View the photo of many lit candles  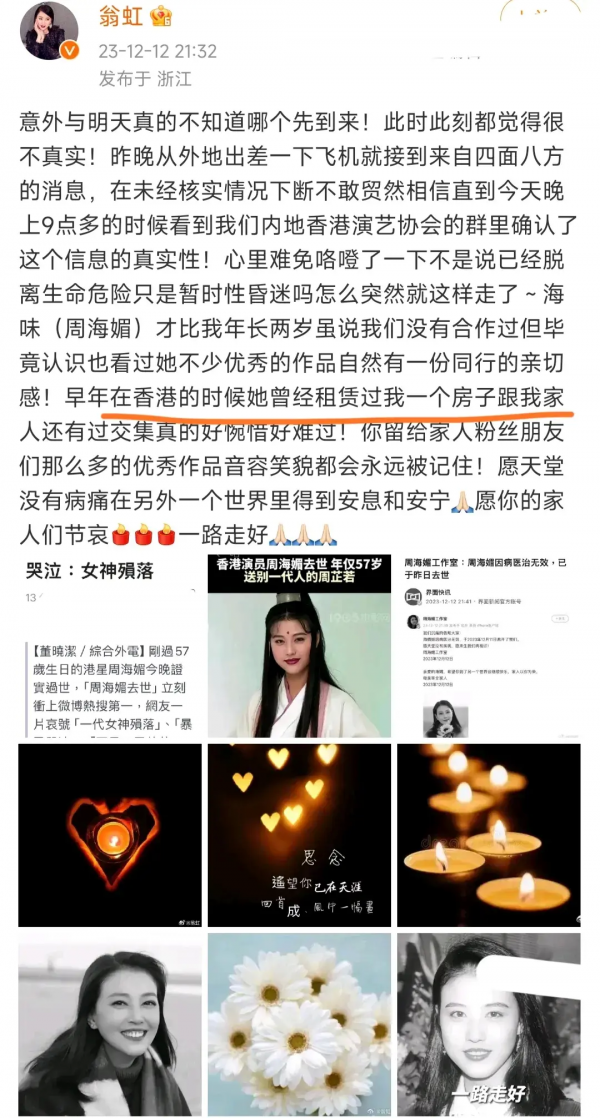point(489,836)
